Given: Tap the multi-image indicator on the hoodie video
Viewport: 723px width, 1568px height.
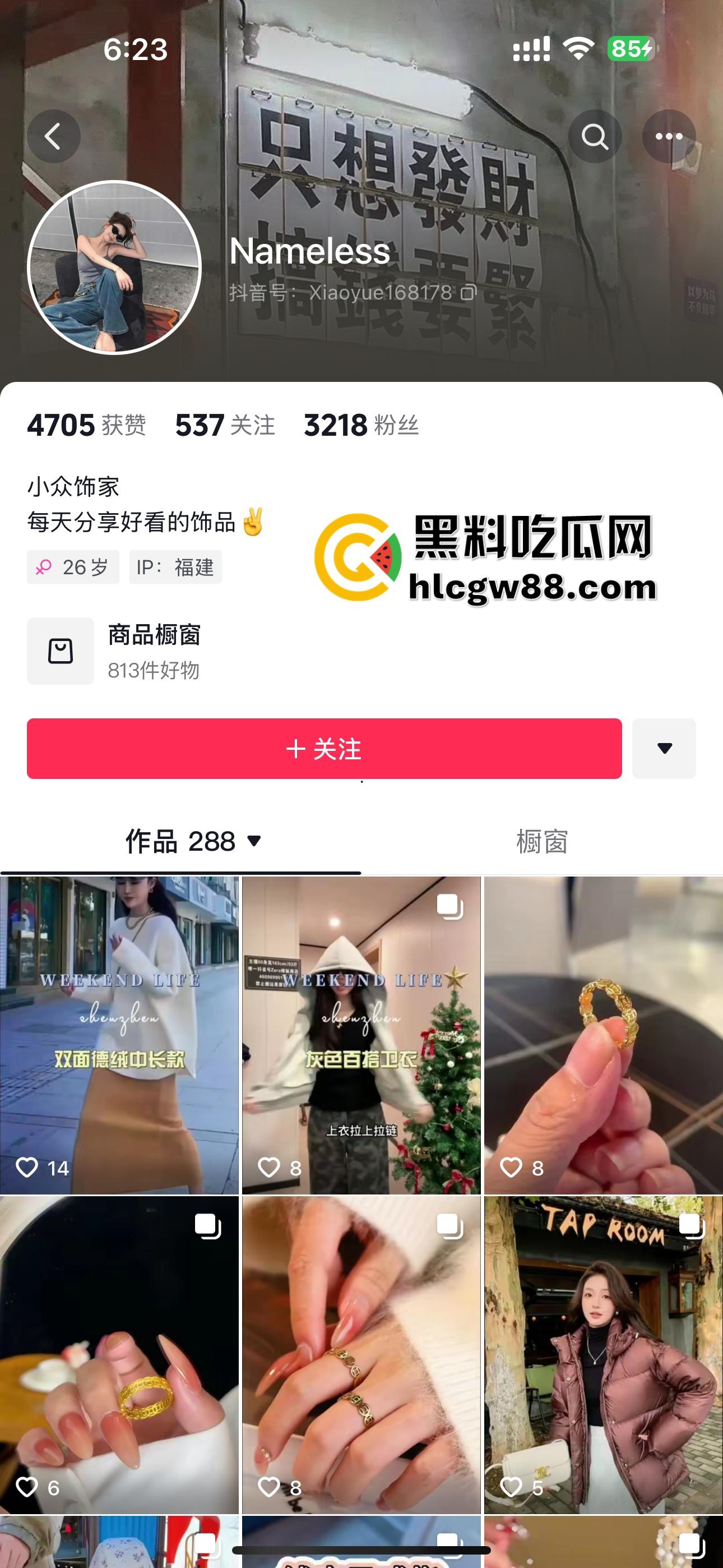Looking at the screenshot, I should [447, 907].
